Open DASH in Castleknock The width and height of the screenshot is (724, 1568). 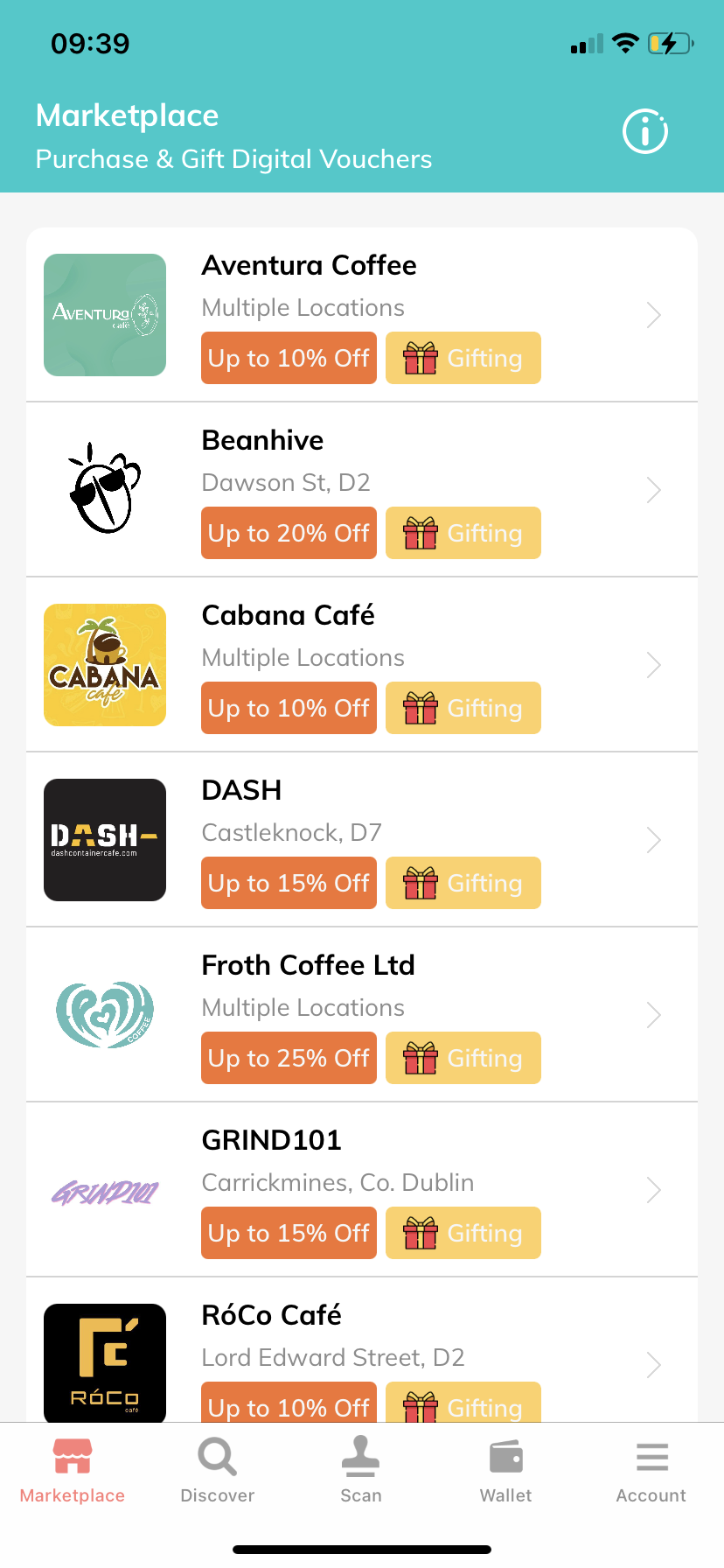tap(362, 839)
